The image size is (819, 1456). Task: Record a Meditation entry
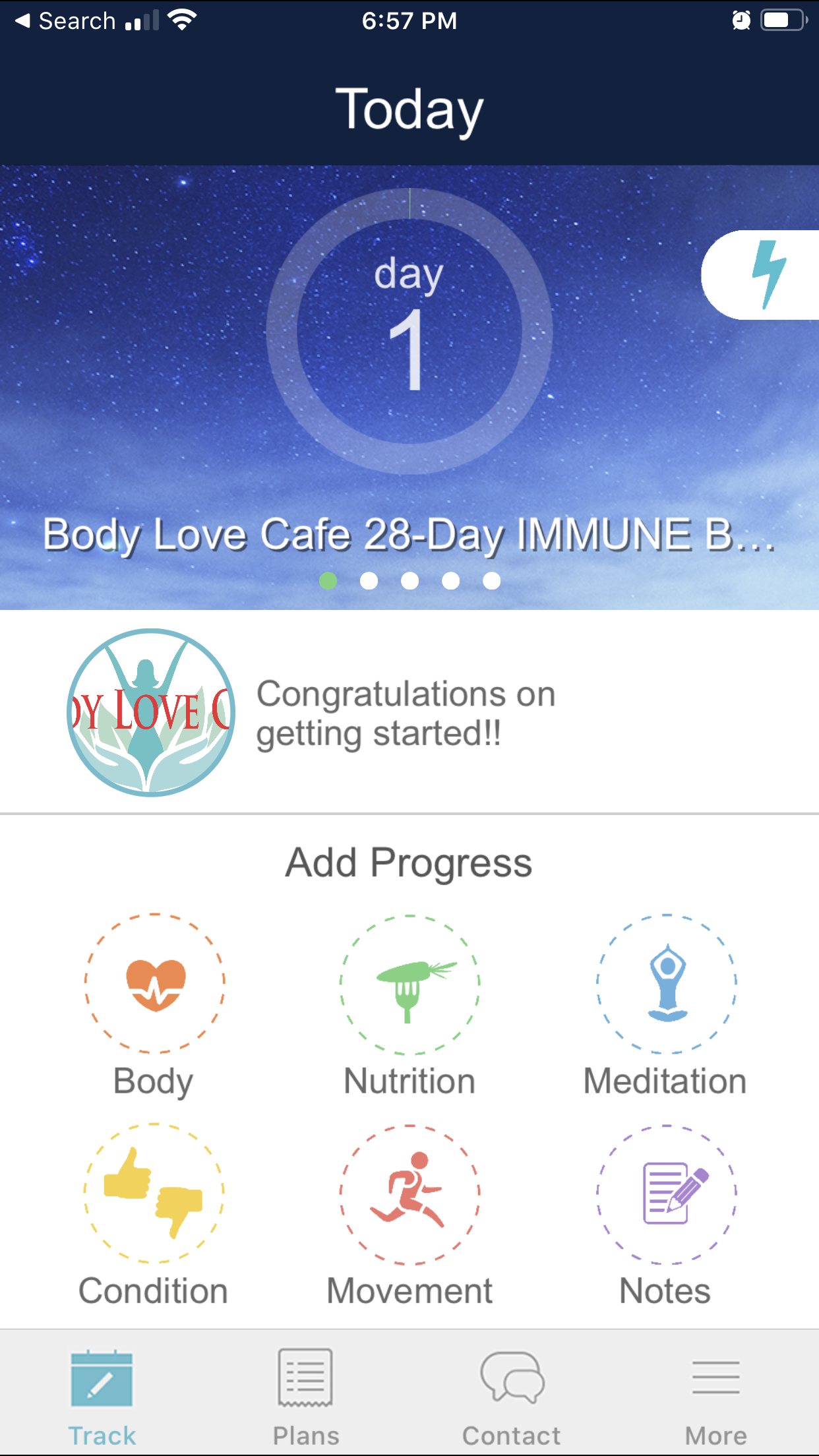click(x=666, y=983)
